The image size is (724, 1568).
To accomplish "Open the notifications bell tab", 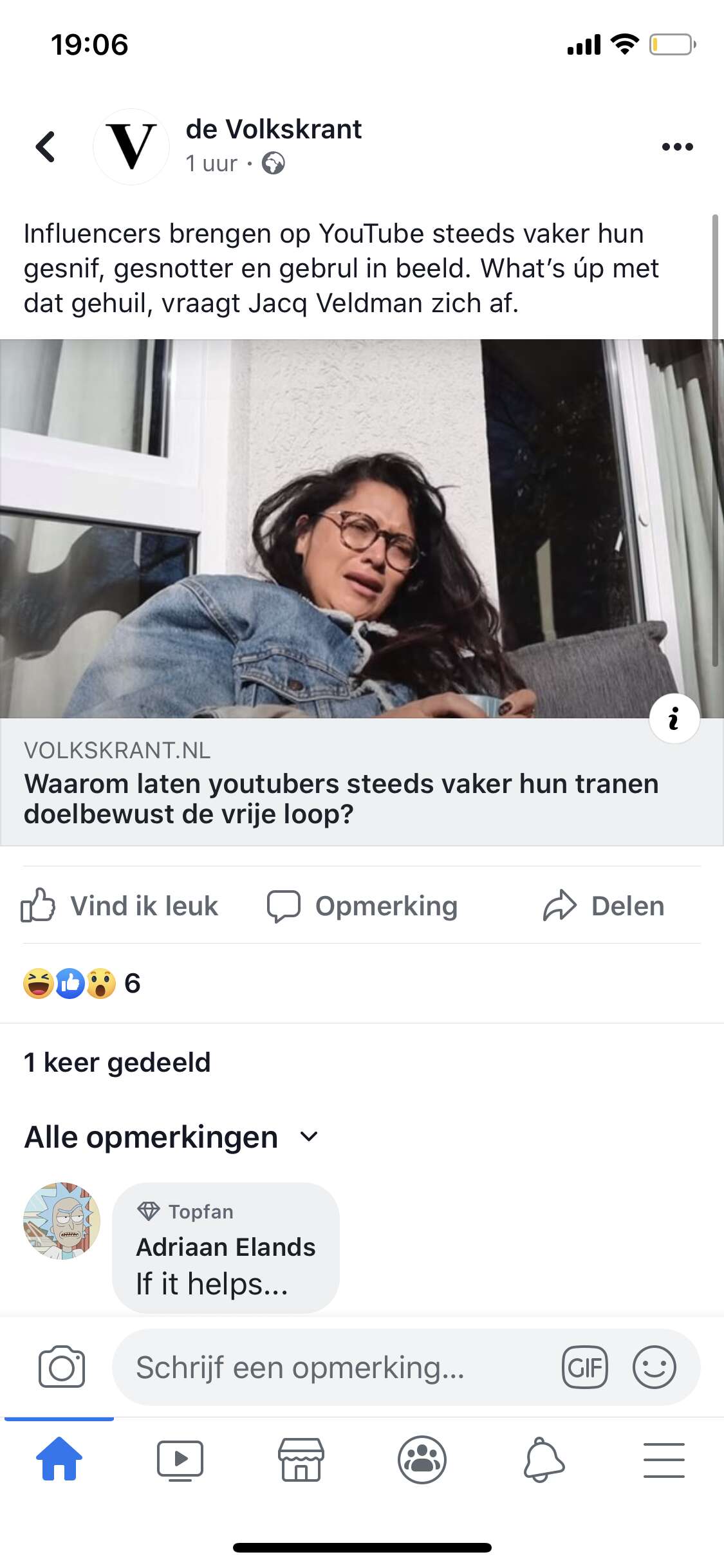I will coord(544,1459).
